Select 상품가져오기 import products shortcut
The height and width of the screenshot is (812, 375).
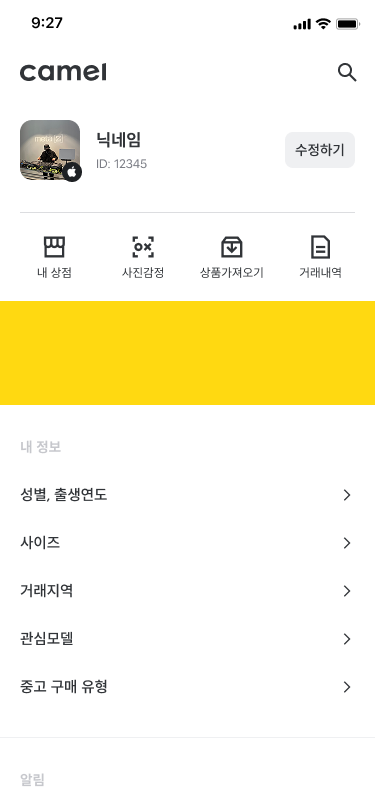click(232, 257)
